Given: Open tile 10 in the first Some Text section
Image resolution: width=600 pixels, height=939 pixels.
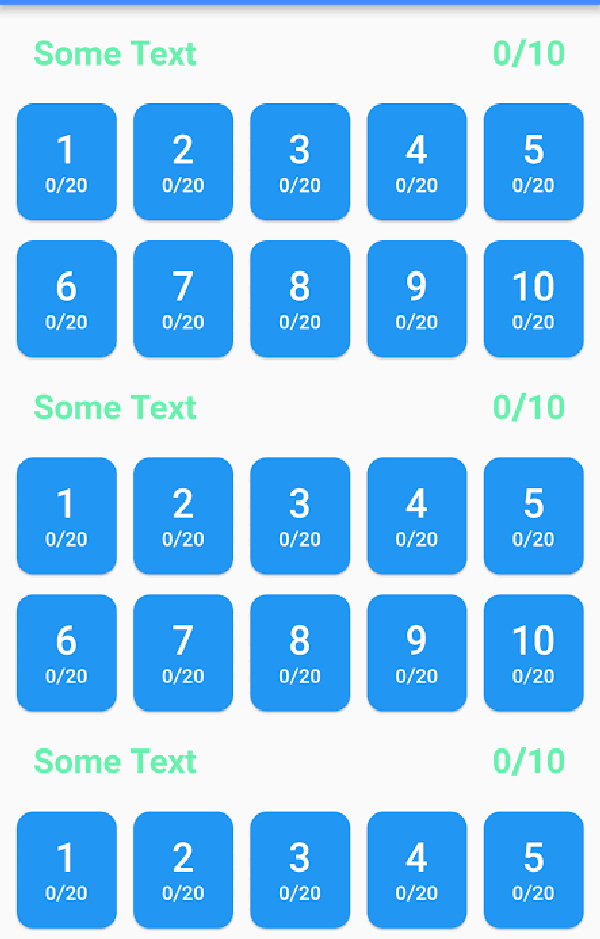Looking at the screenshot, I should [x=533, y=299].
